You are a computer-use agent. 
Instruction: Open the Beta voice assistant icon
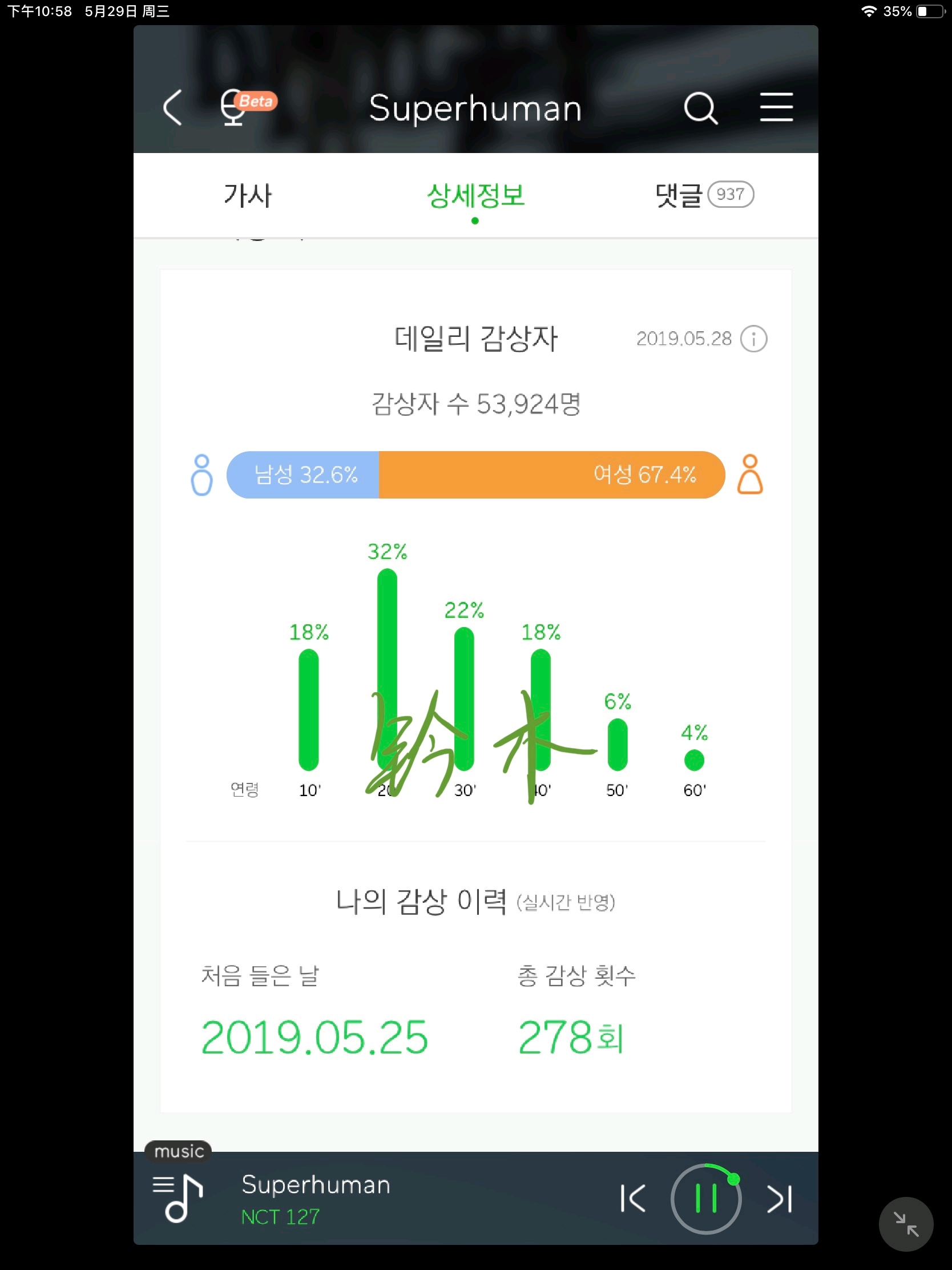point(245,107)
